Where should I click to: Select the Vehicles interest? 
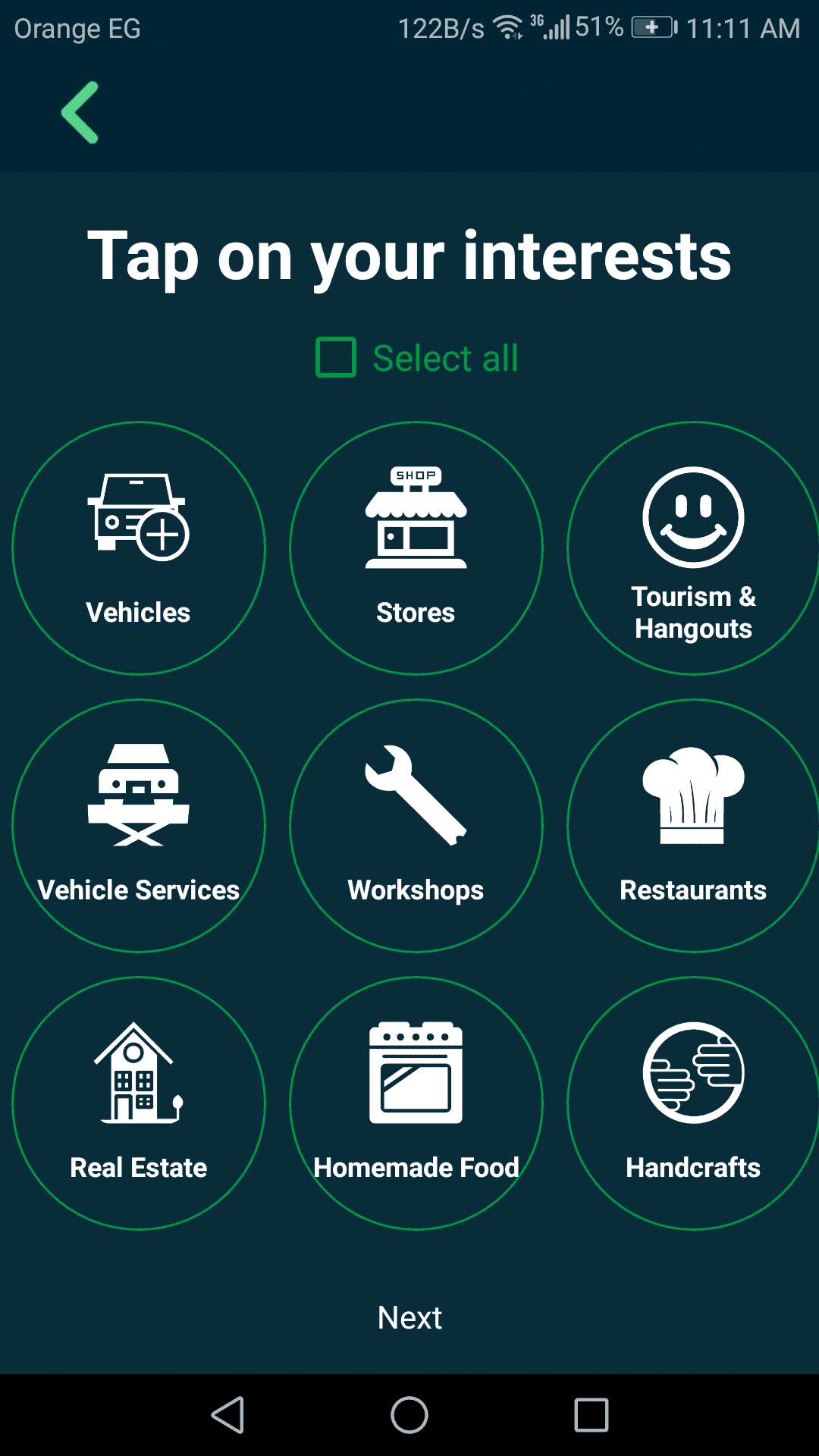139,548
